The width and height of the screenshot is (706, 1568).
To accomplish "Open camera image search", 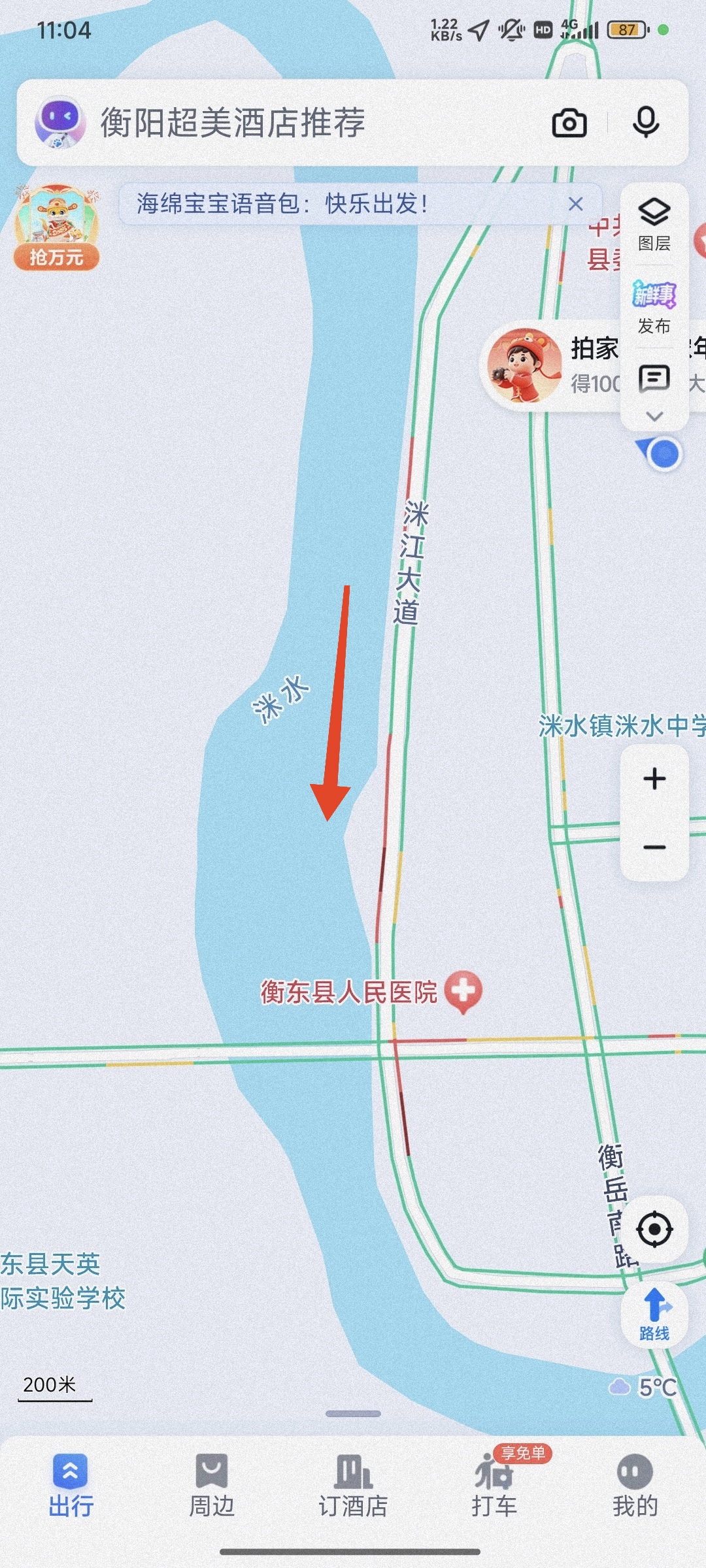I will pos(569,123).
